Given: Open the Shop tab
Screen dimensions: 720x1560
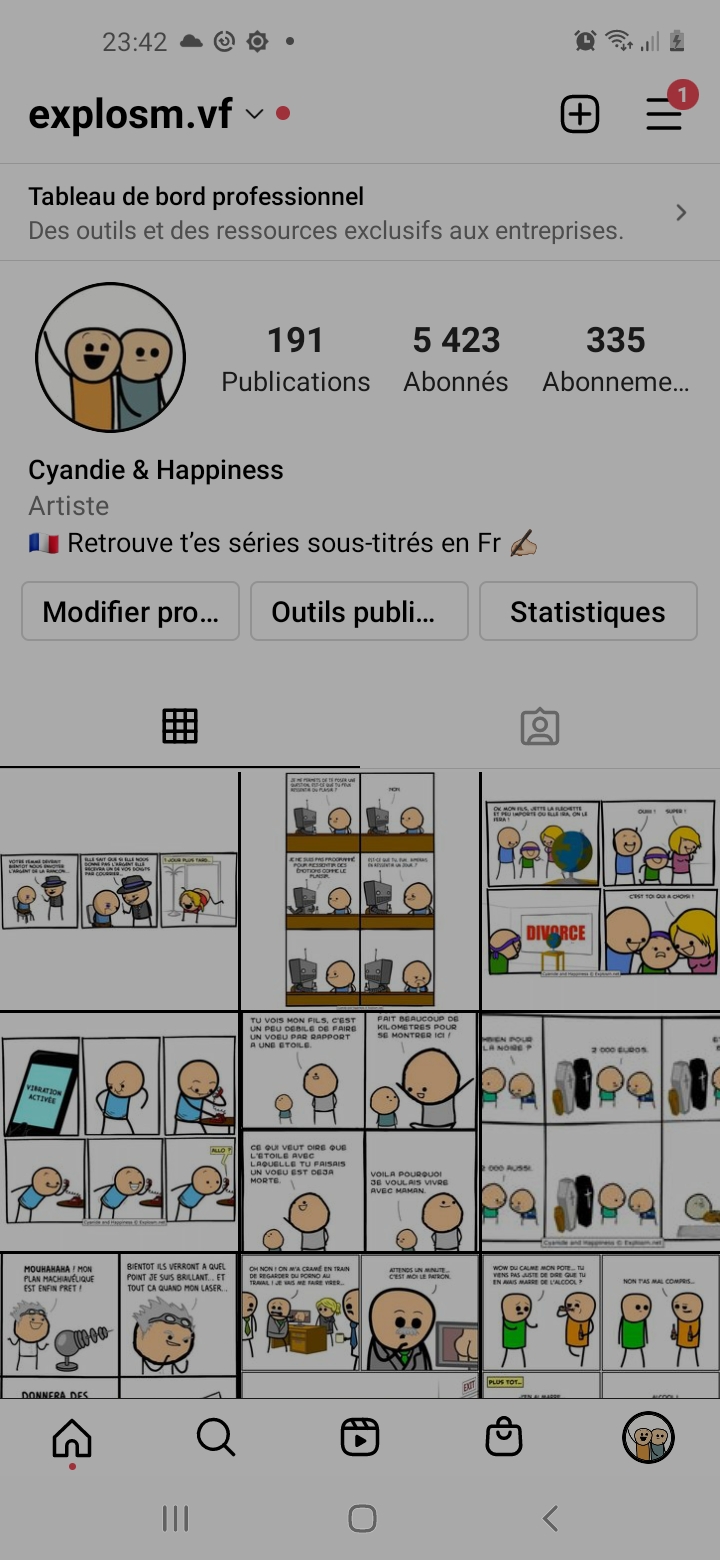Looking at the screenshot, I should (x=504, y=1438).
